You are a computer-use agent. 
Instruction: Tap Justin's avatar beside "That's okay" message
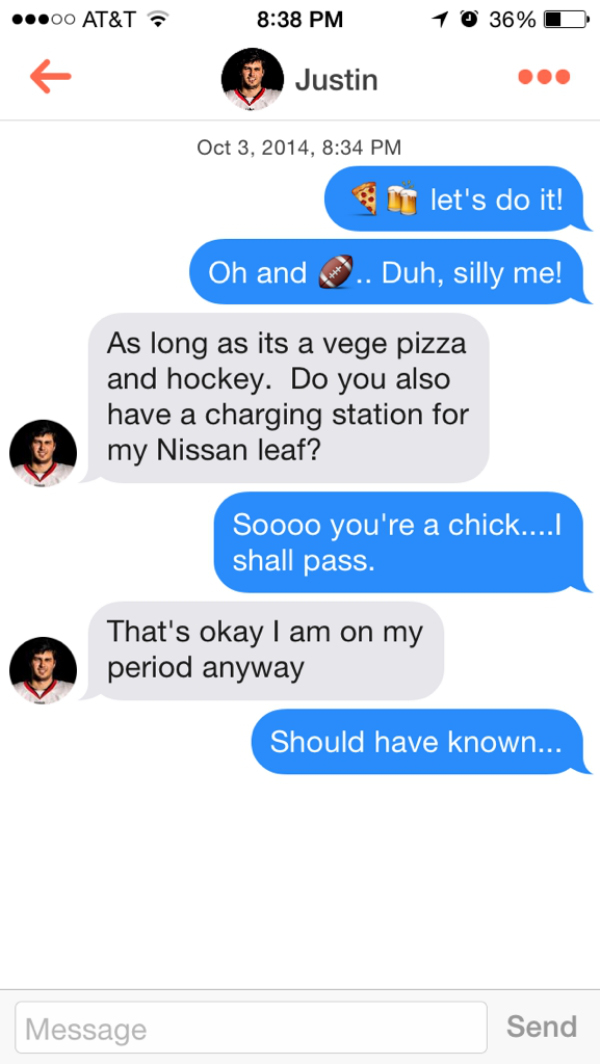point(43,670)
